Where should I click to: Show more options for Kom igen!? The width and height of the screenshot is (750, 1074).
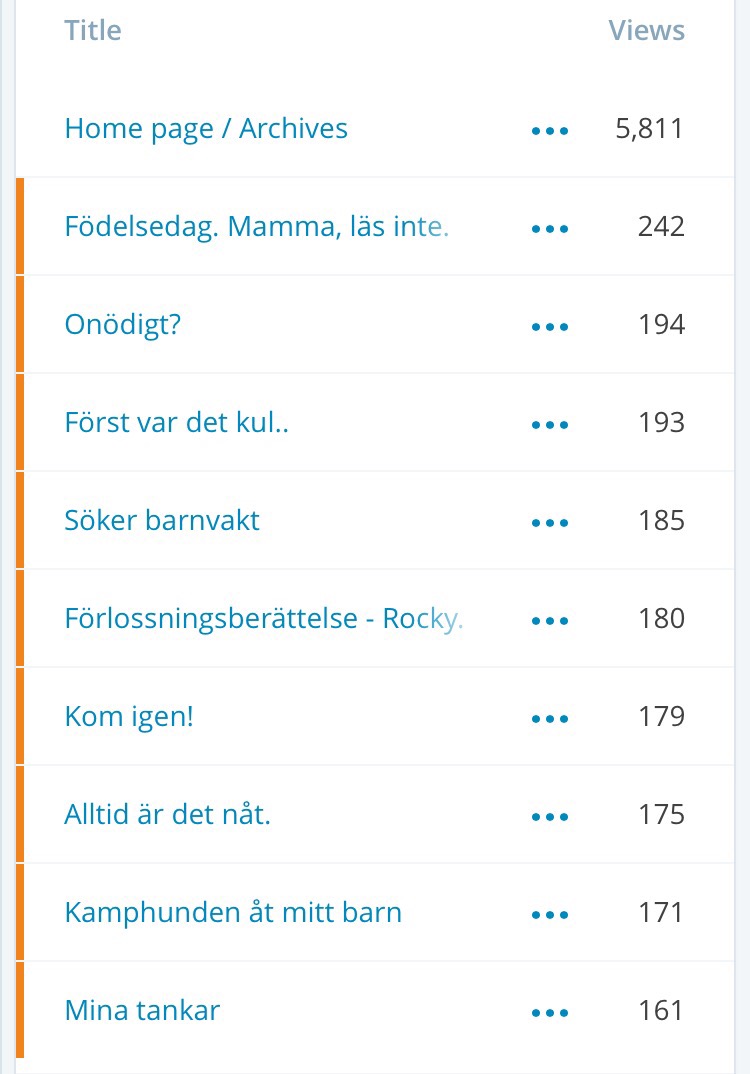click(550, 719)
